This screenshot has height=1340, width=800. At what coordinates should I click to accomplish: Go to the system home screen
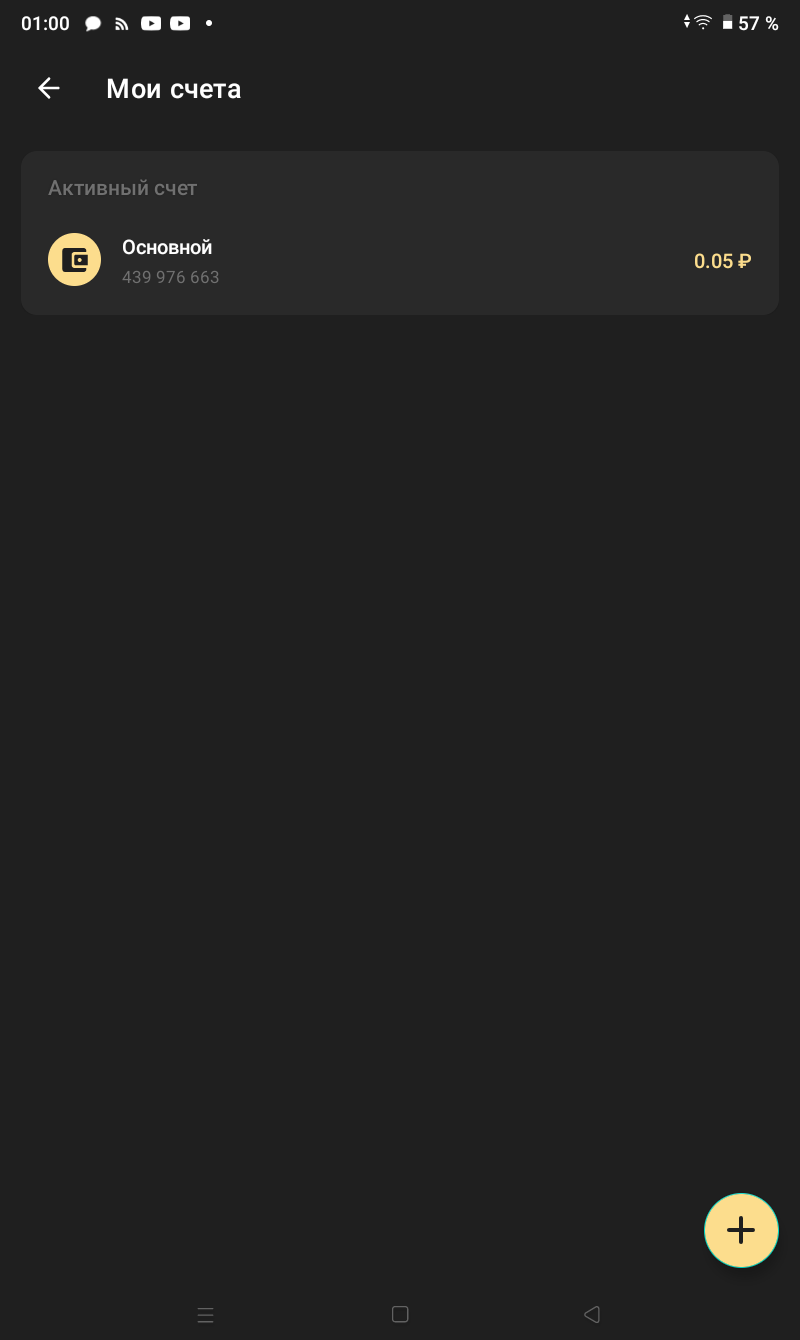pos(400,1314)
